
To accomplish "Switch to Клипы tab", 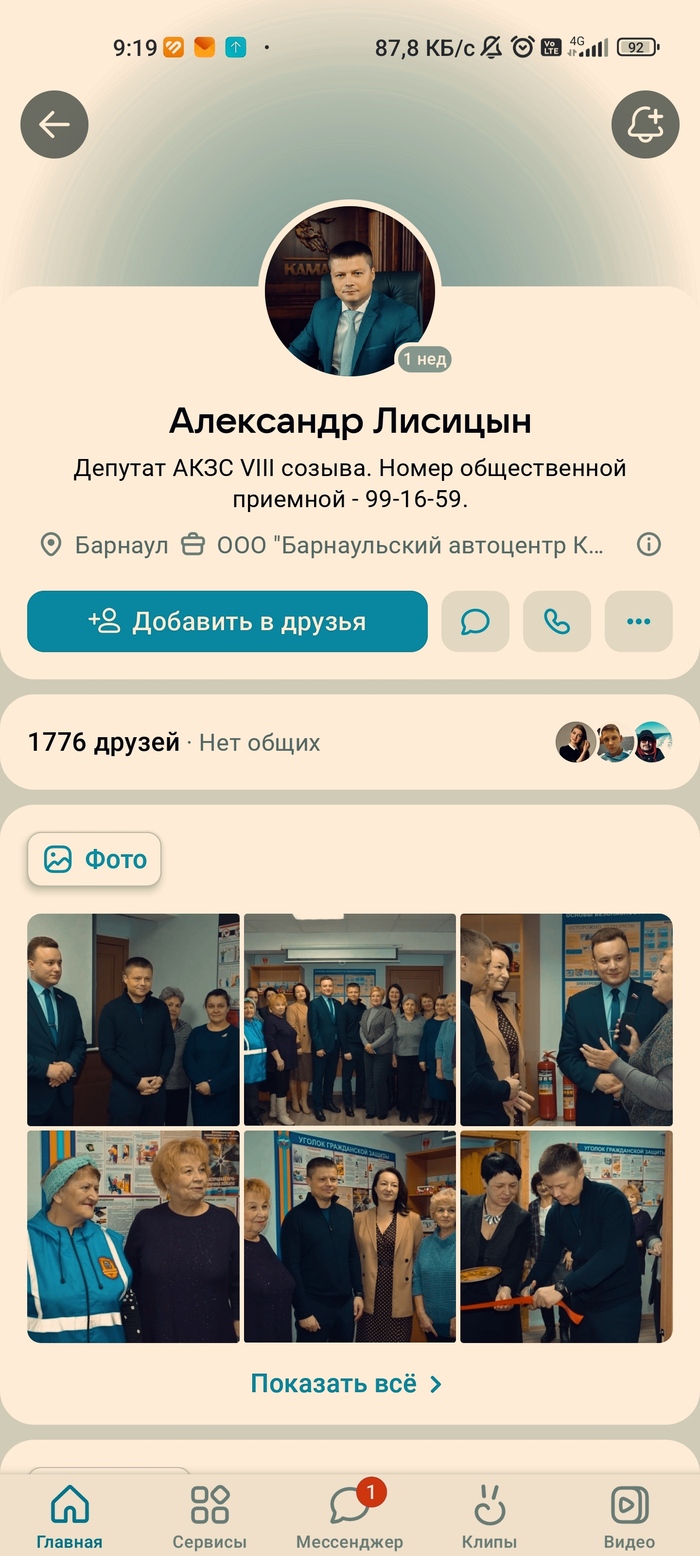I will tap(490, 1516).
